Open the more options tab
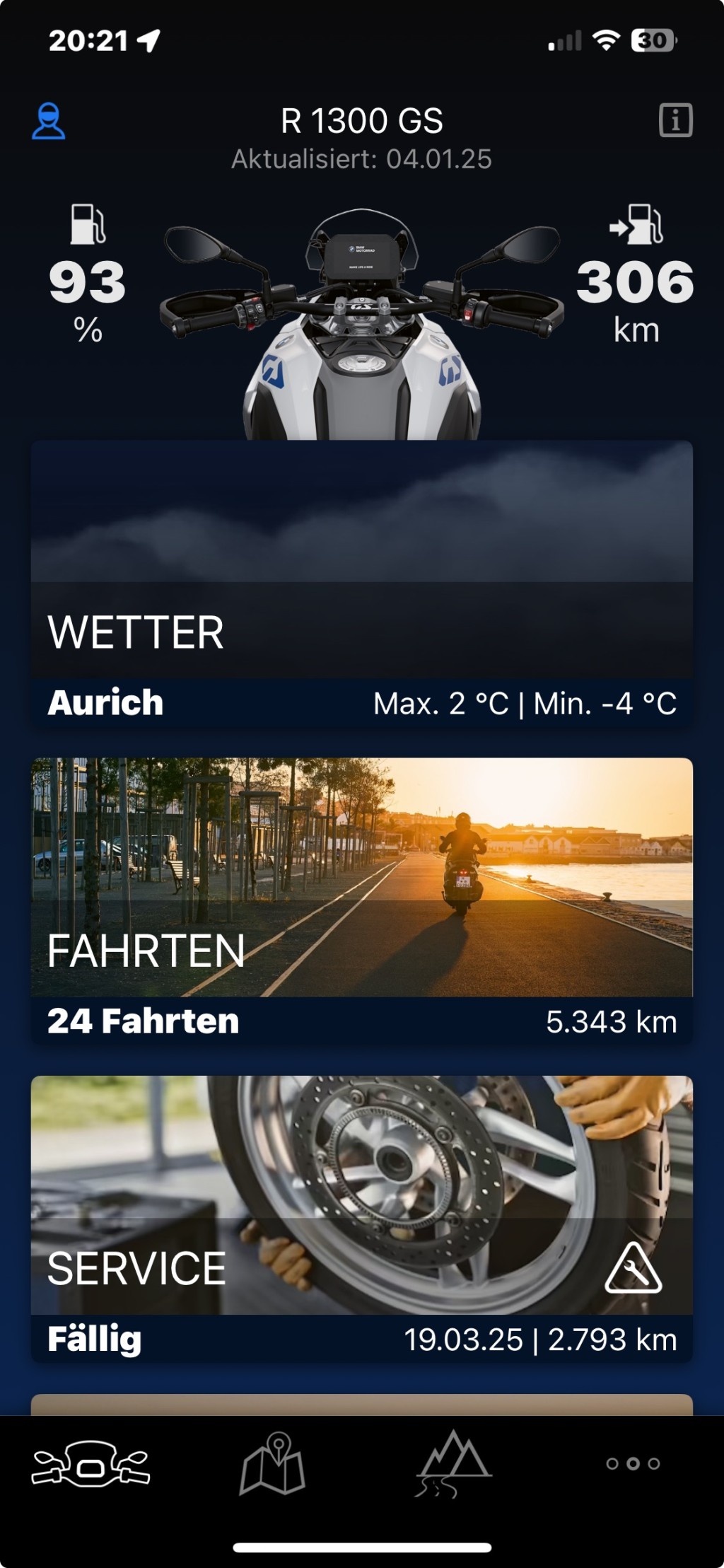The width and height of the screenshot is (724, 1568). pos(633,1463)
